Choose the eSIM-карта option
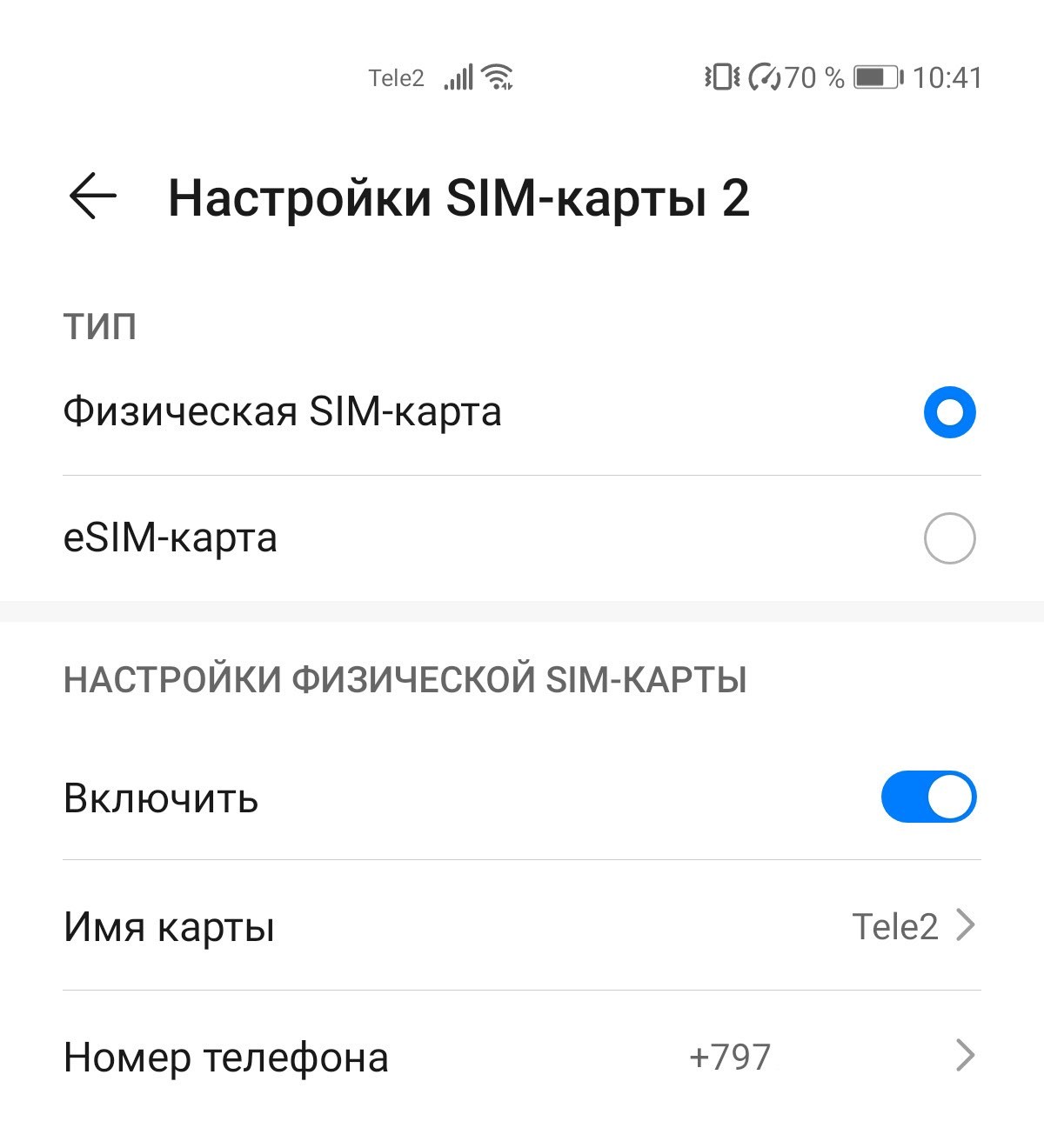Screen dimensions: 1044x1148 (948, 538)
